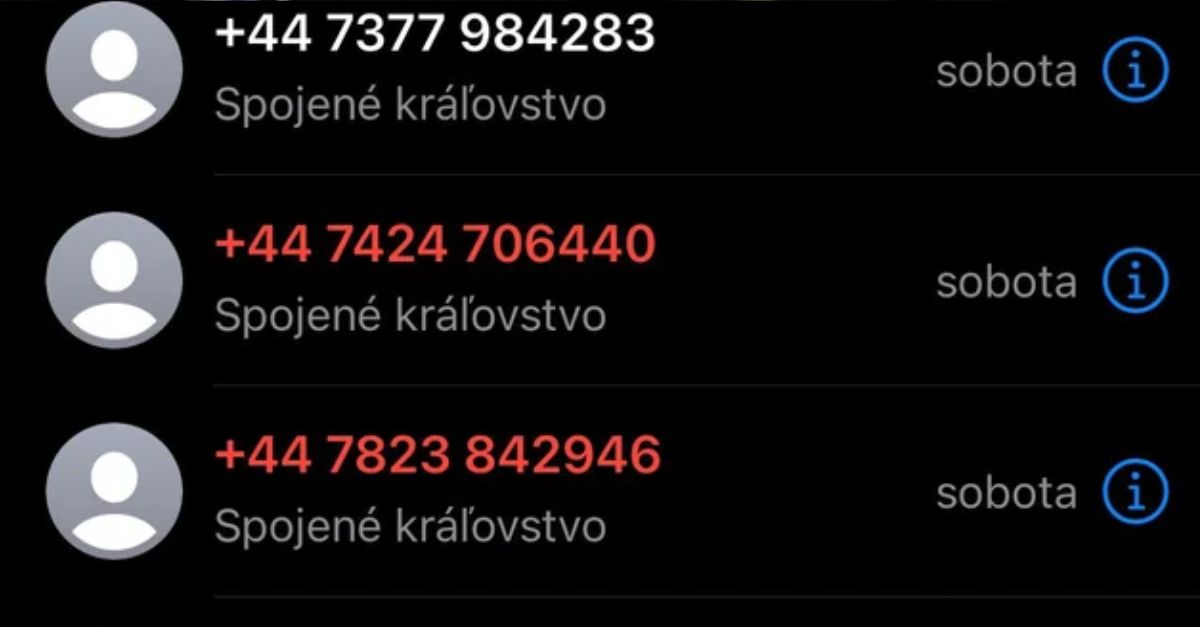The width and height of the screenshot is (1200, 627).
Task: Show details for +44 7424 706440
Action: pos(1135,281)
